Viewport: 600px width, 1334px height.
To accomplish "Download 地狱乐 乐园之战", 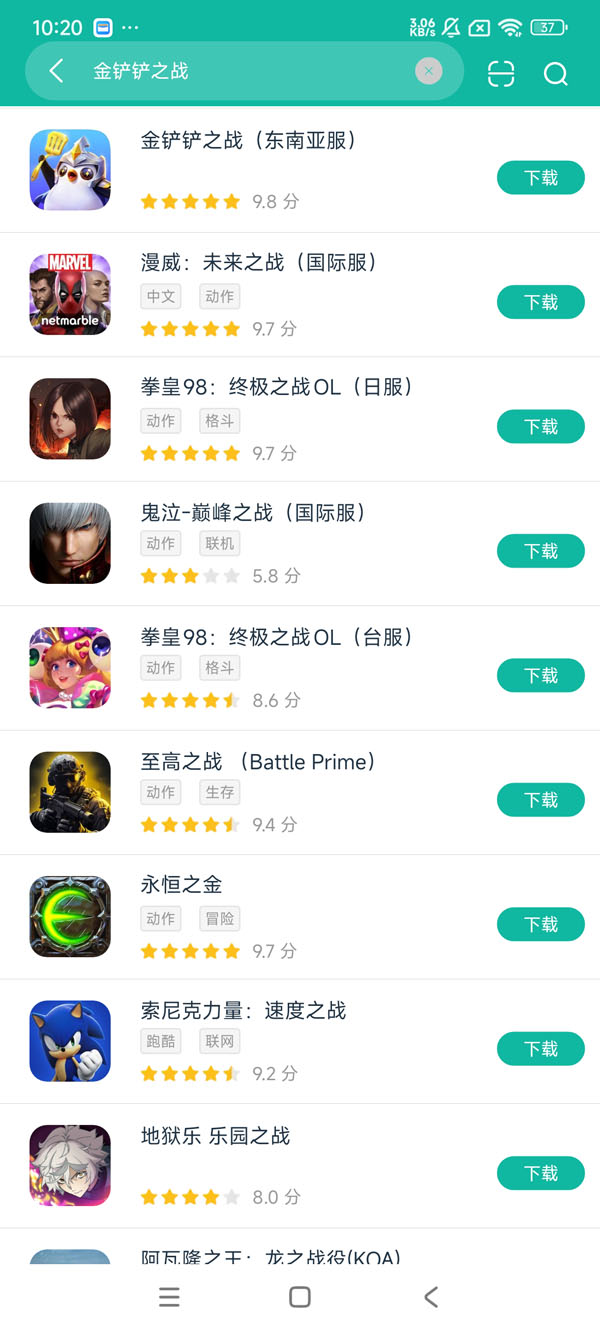I will 540,1173.
